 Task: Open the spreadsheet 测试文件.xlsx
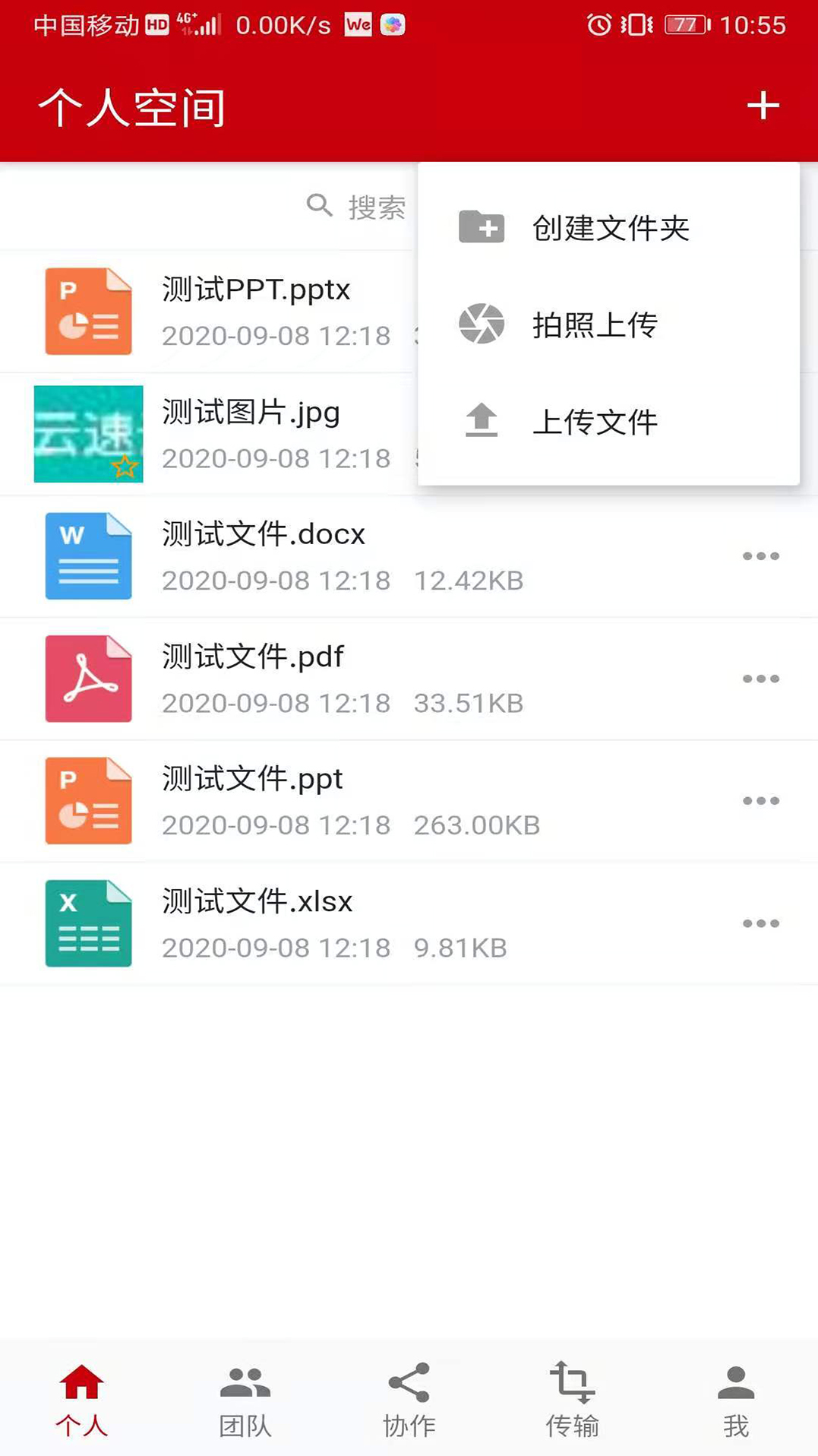(409, 923)
